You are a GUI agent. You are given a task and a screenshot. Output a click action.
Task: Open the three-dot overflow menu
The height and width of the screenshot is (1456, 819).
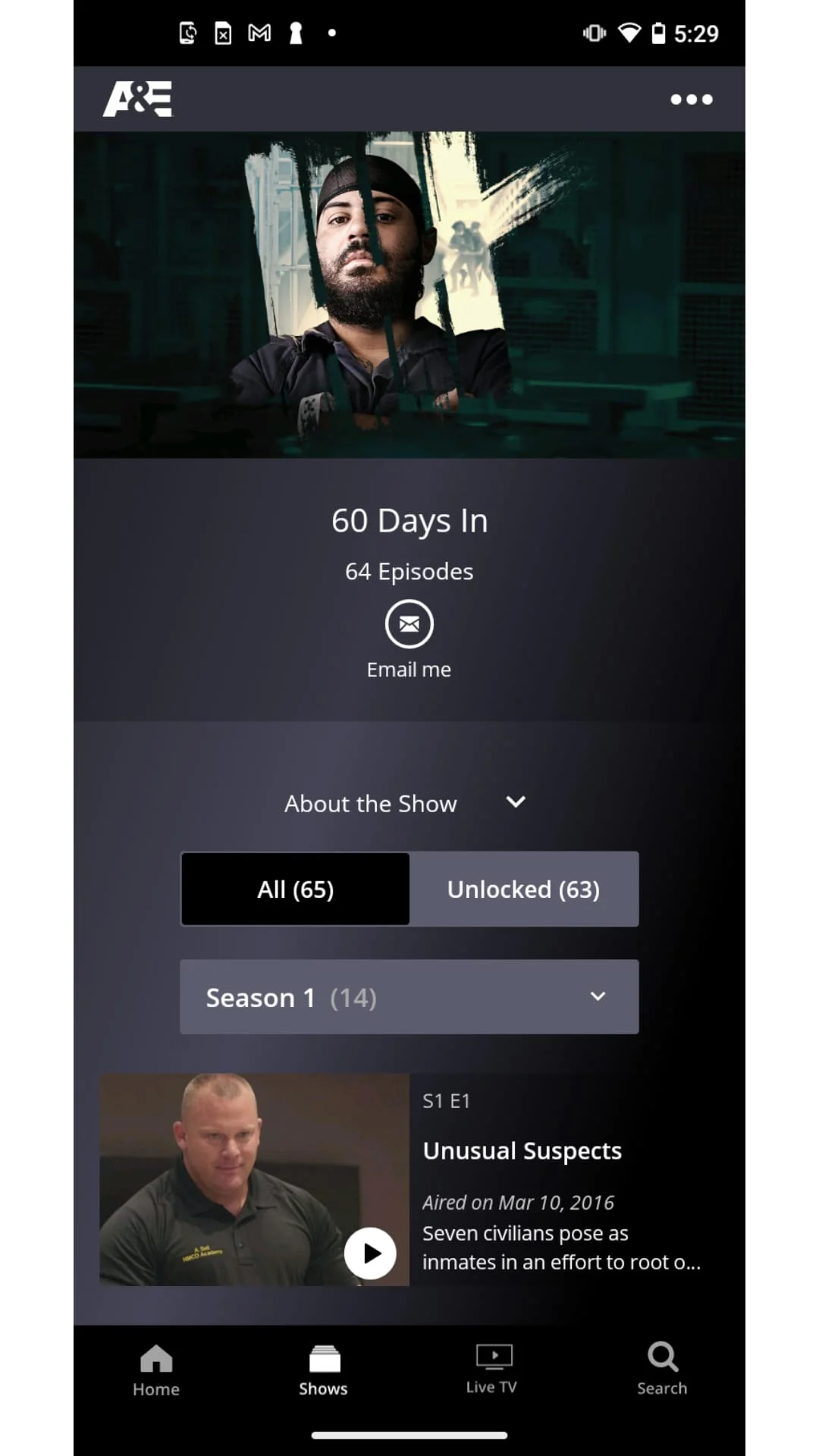pos(691,99)
